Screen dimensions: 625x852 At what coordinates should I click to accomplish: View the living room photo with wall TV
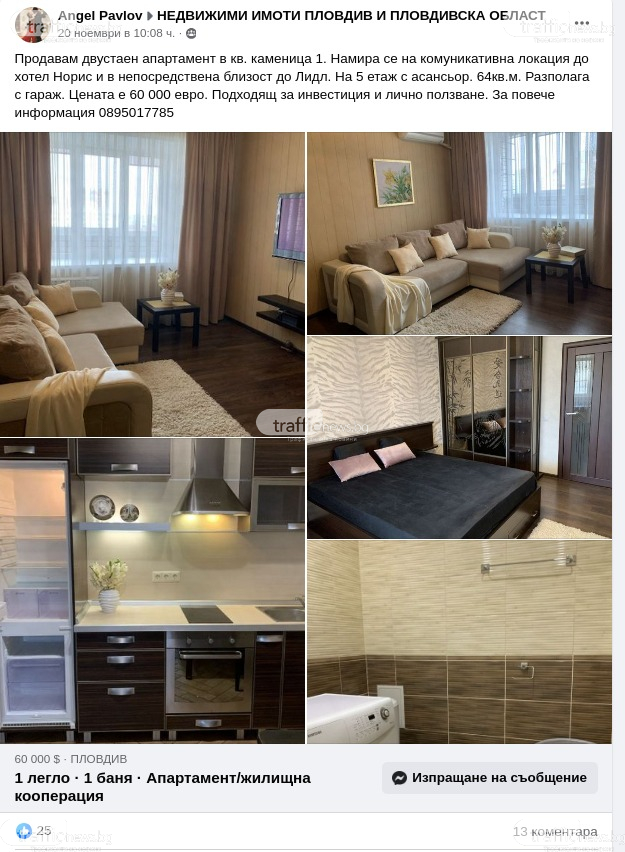152,284
